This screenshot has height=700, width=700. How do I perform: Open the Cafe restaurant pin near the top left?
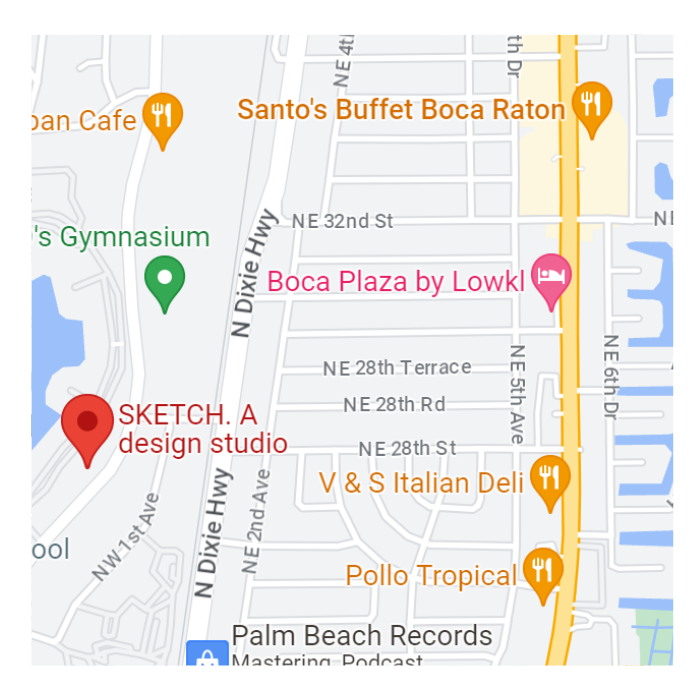163,115
